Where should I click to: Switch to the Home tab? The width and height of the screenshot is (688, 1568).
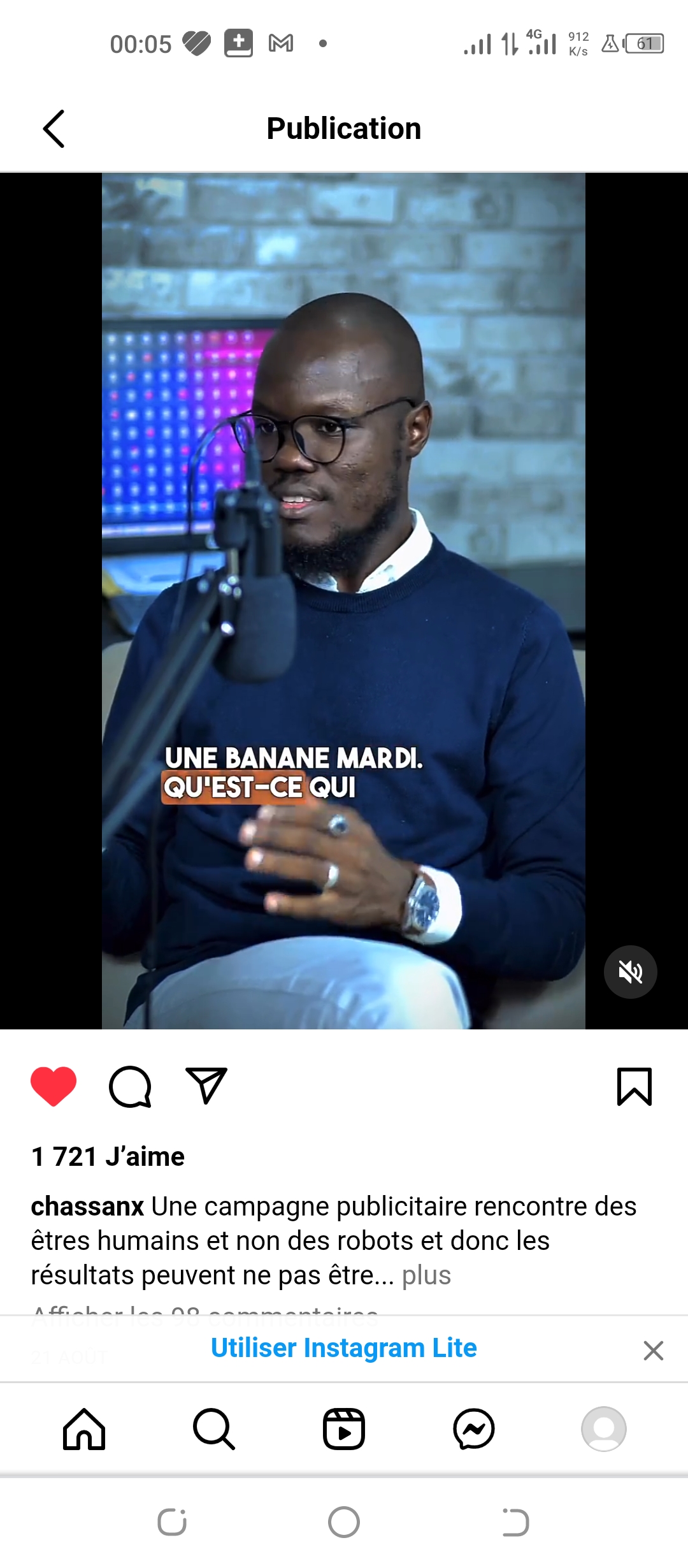(84, 1429)
